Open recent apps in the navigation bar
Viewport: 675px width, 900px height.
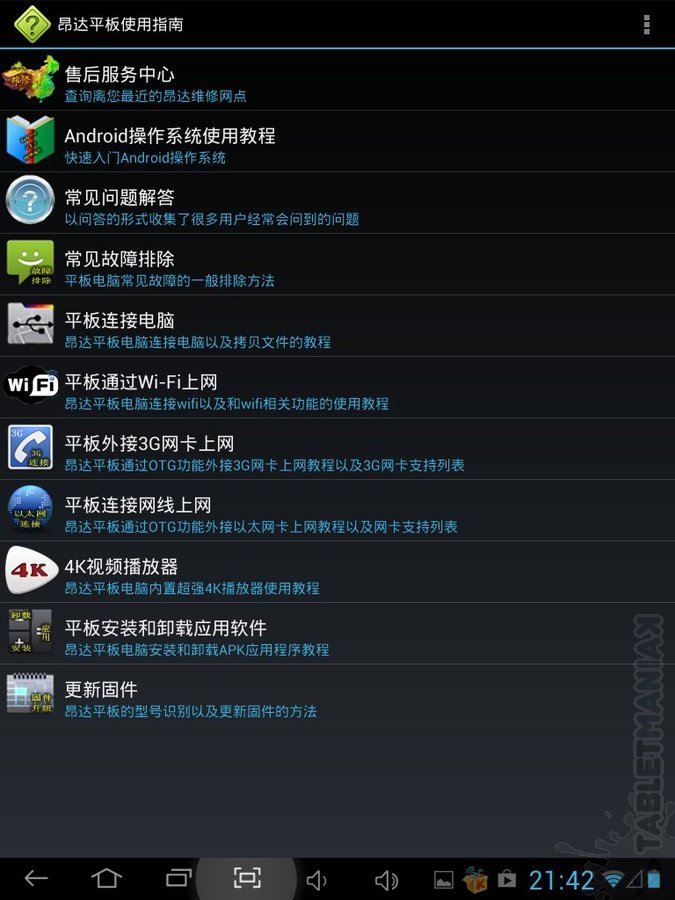[x=177, y=879]
